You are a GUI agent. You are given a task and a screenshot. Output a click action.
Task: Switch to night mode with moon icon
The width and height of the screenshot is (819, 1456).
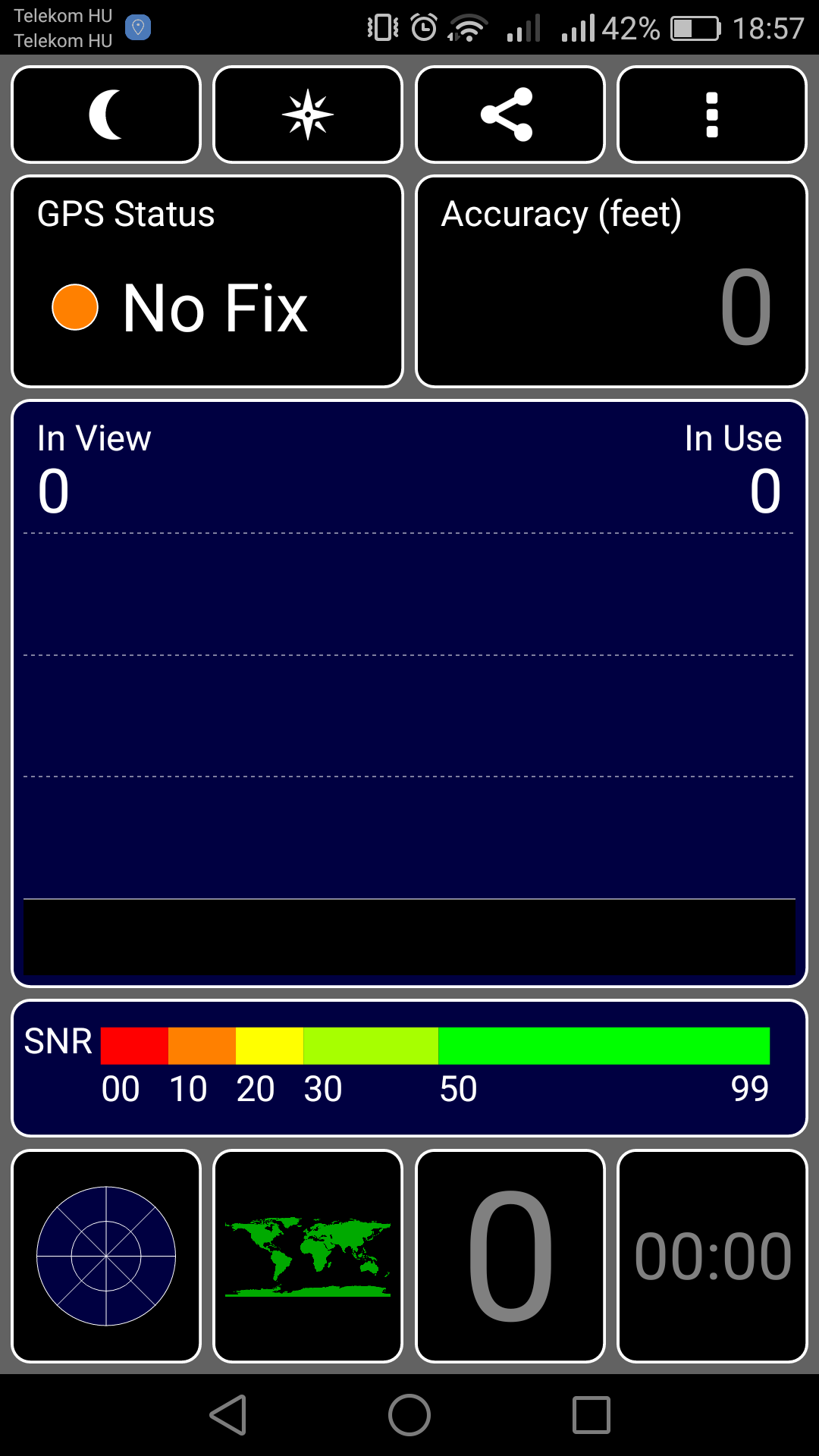pyautogui.click(x=106, y=115)
